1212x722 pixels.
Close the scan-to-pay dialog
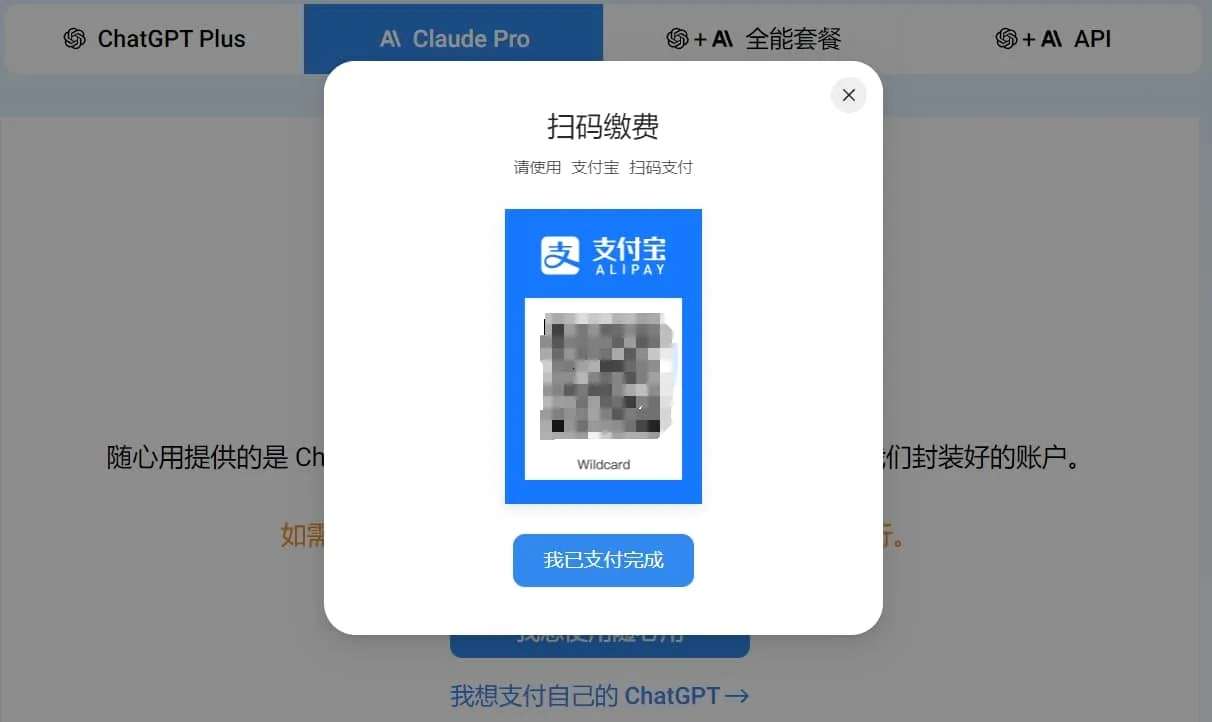tap(849, 95)
